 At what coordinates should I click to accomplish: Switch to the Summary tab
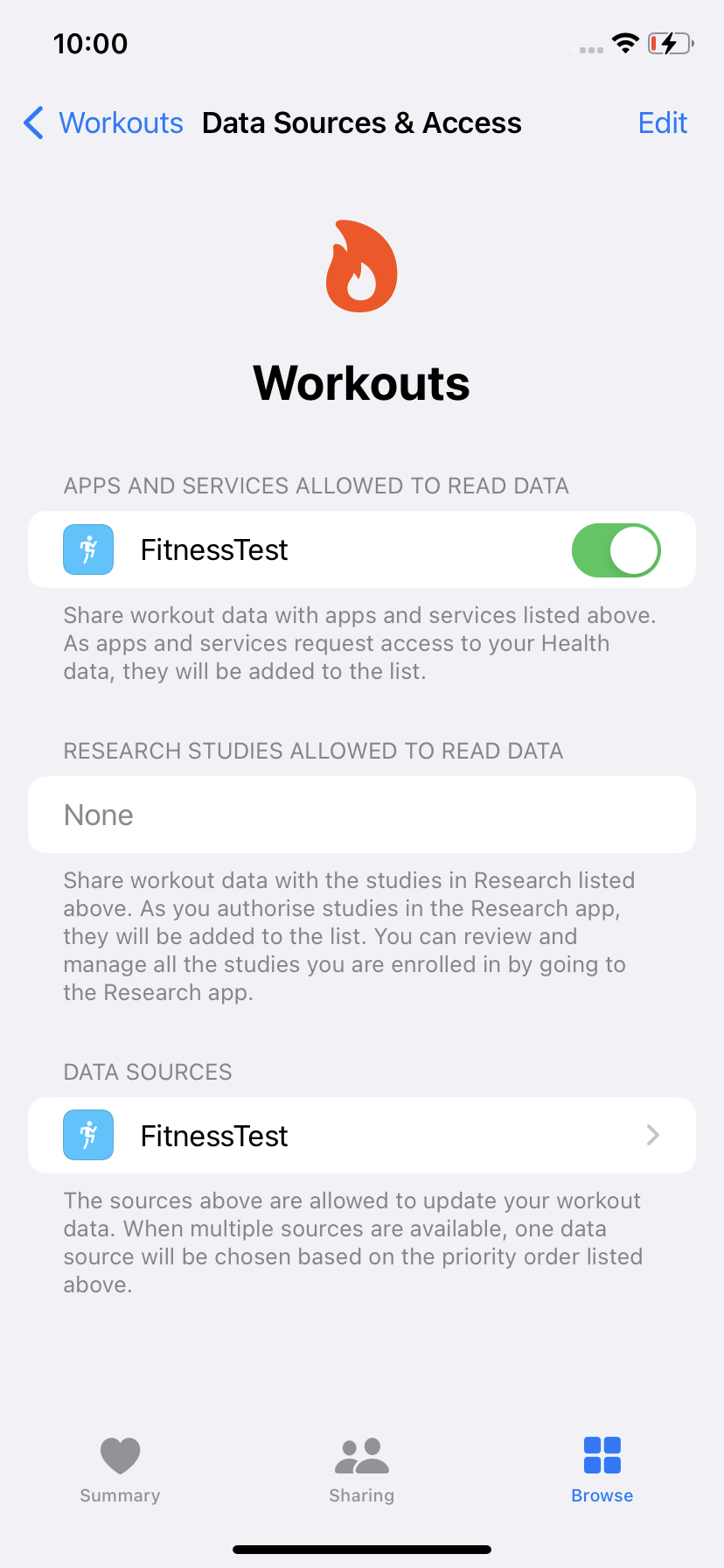coord(120,1470)
